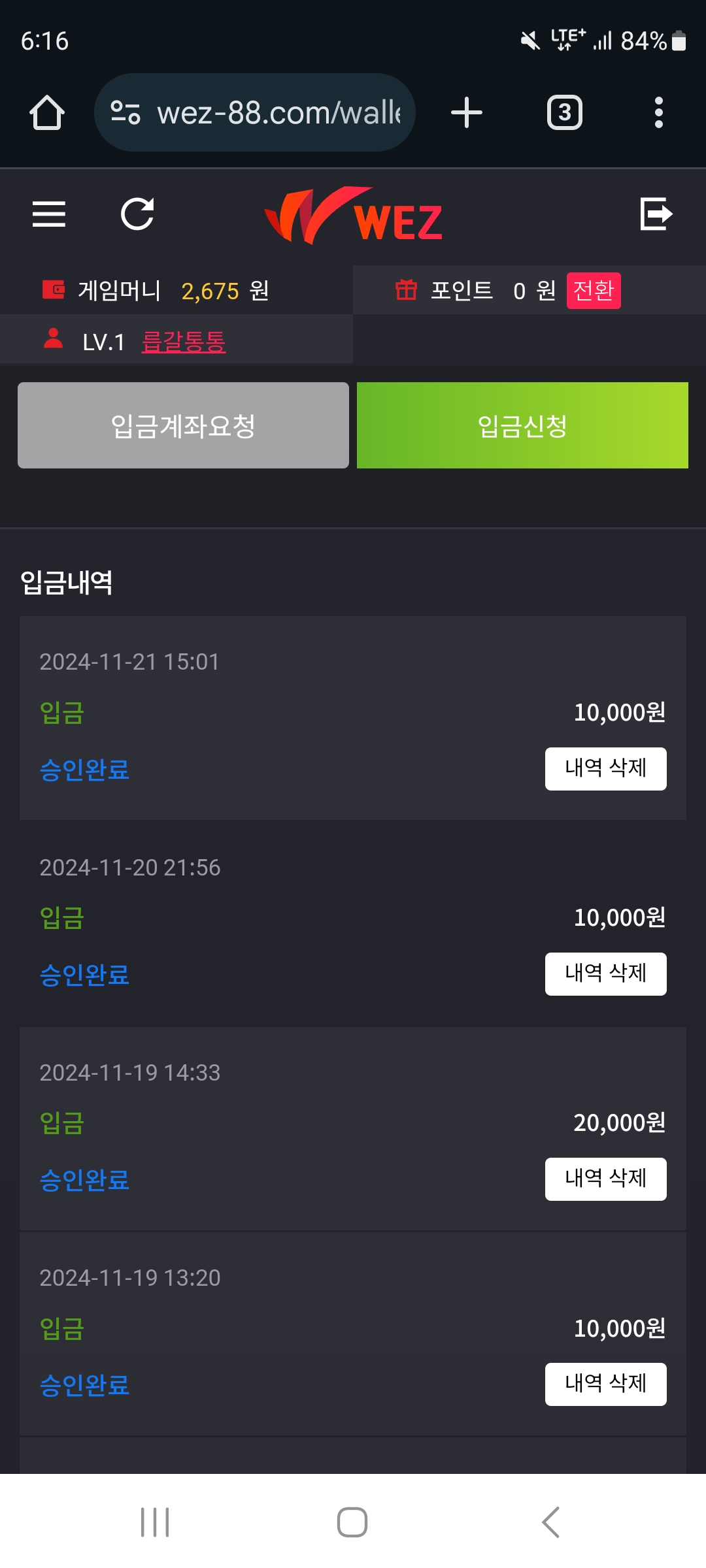Screen dimensions: 706x1568
Task: Open the 롭갈통통 username link
Action: tap(184, 342)
